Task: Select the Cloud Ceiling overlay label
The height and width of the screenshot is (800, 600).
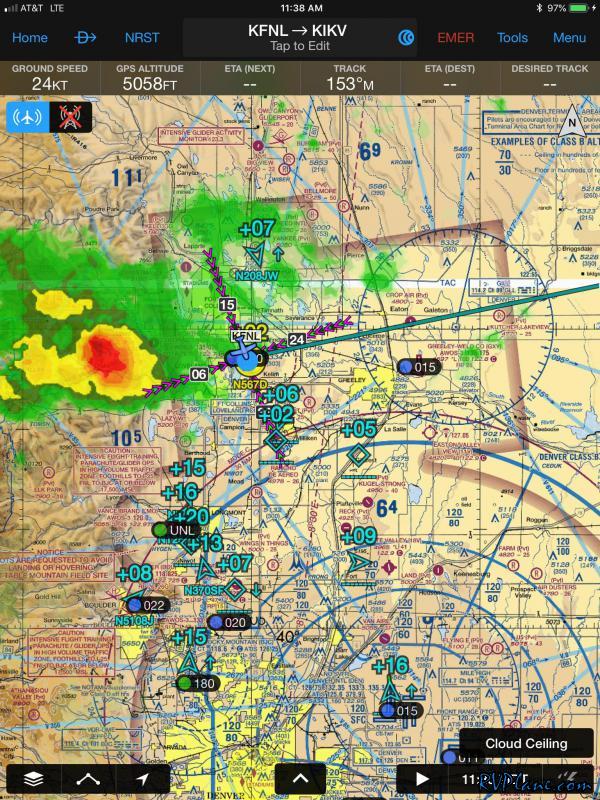Action: click(526, 743)
